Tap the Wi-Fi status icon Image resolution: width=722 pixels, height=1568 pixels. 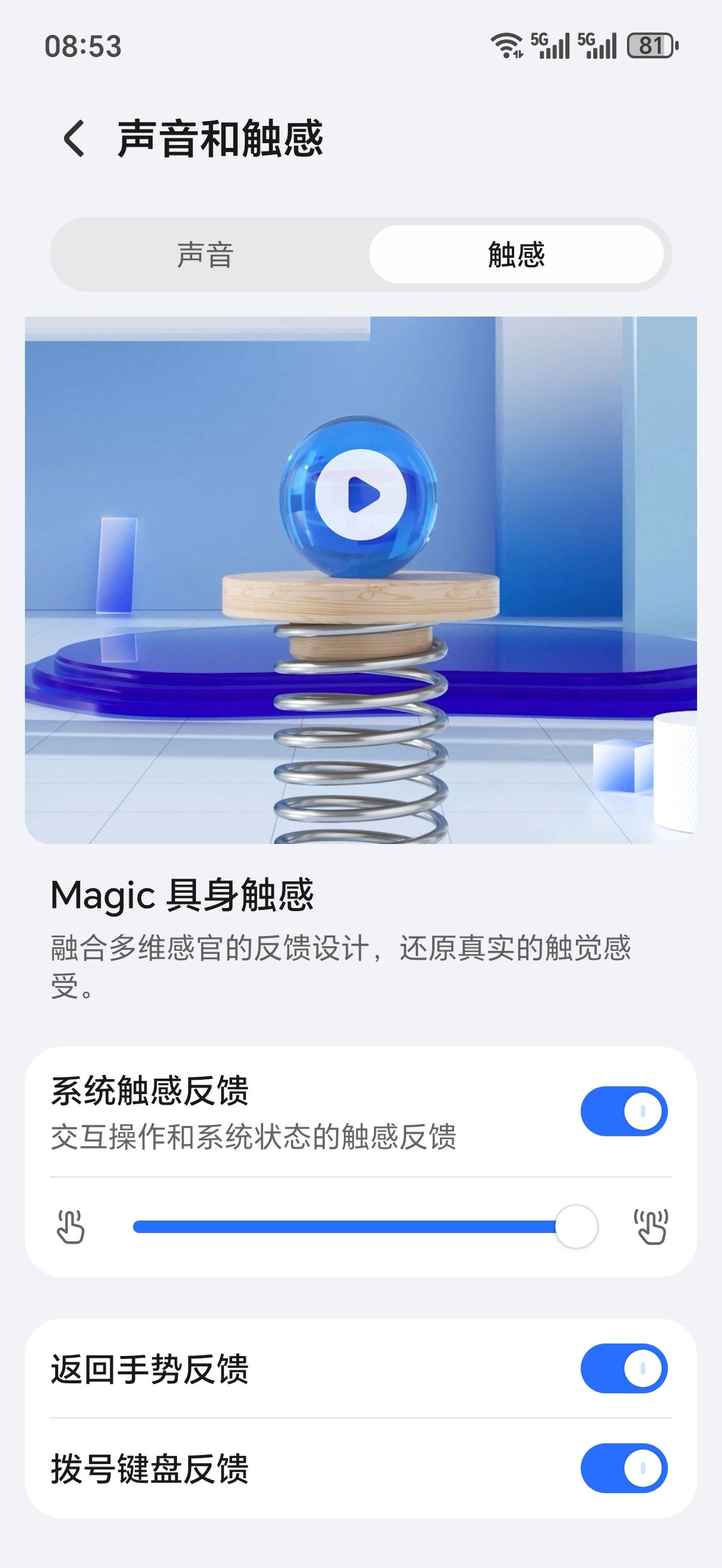coord(508,46)
